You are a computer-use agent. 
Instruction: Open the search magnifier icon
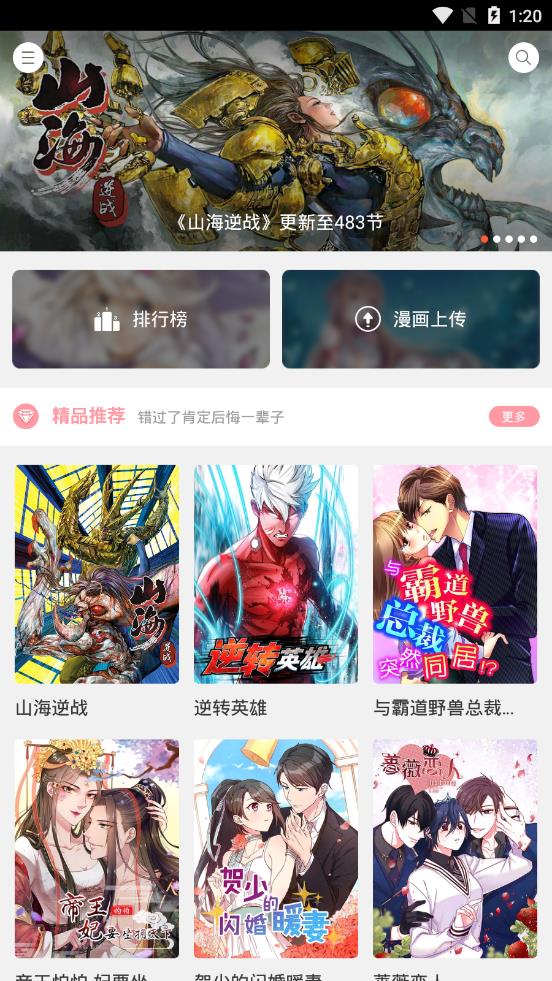pos(523,58)
